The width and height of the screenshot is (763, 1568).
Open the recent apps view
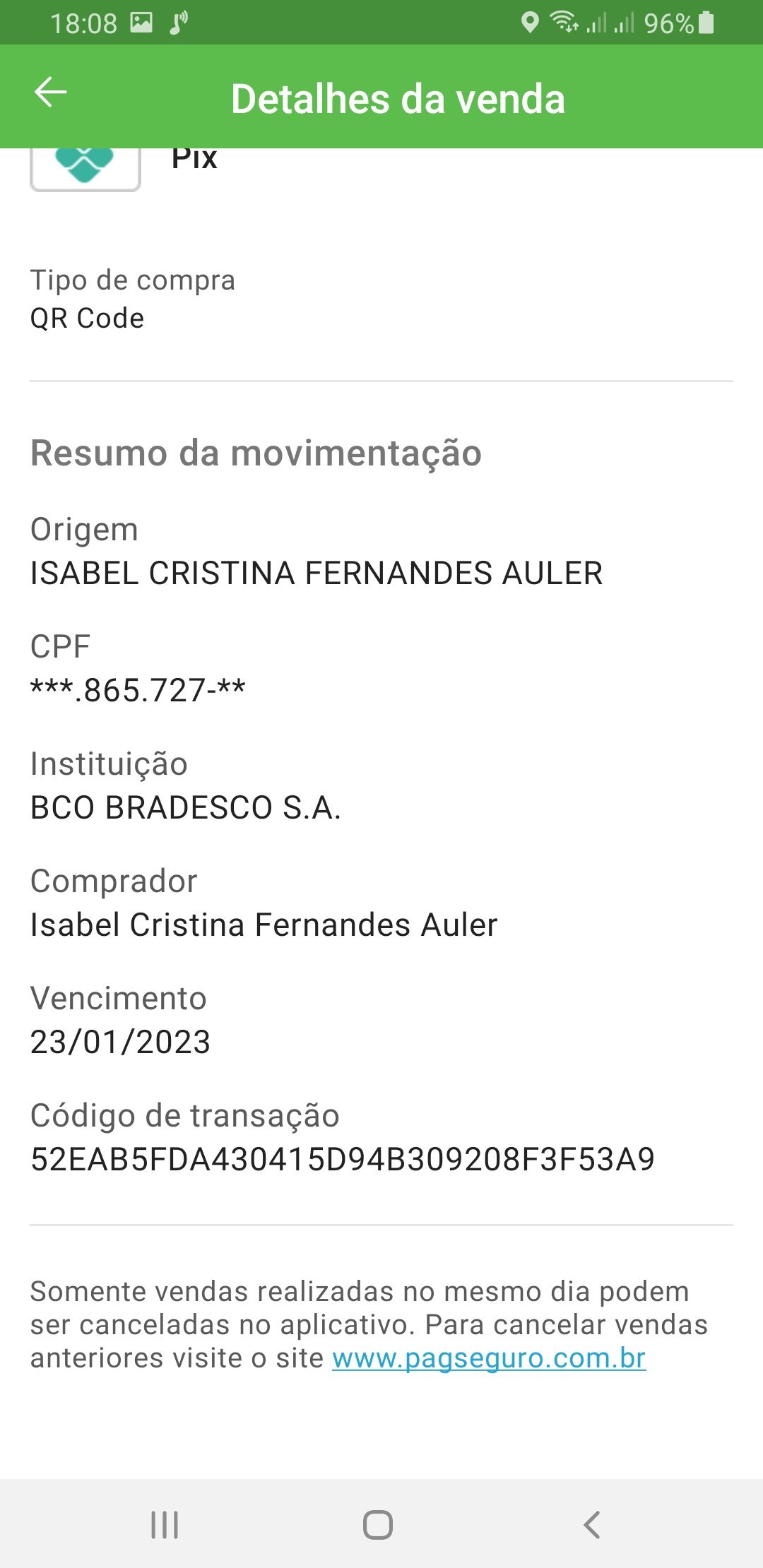pos(165,1525)
